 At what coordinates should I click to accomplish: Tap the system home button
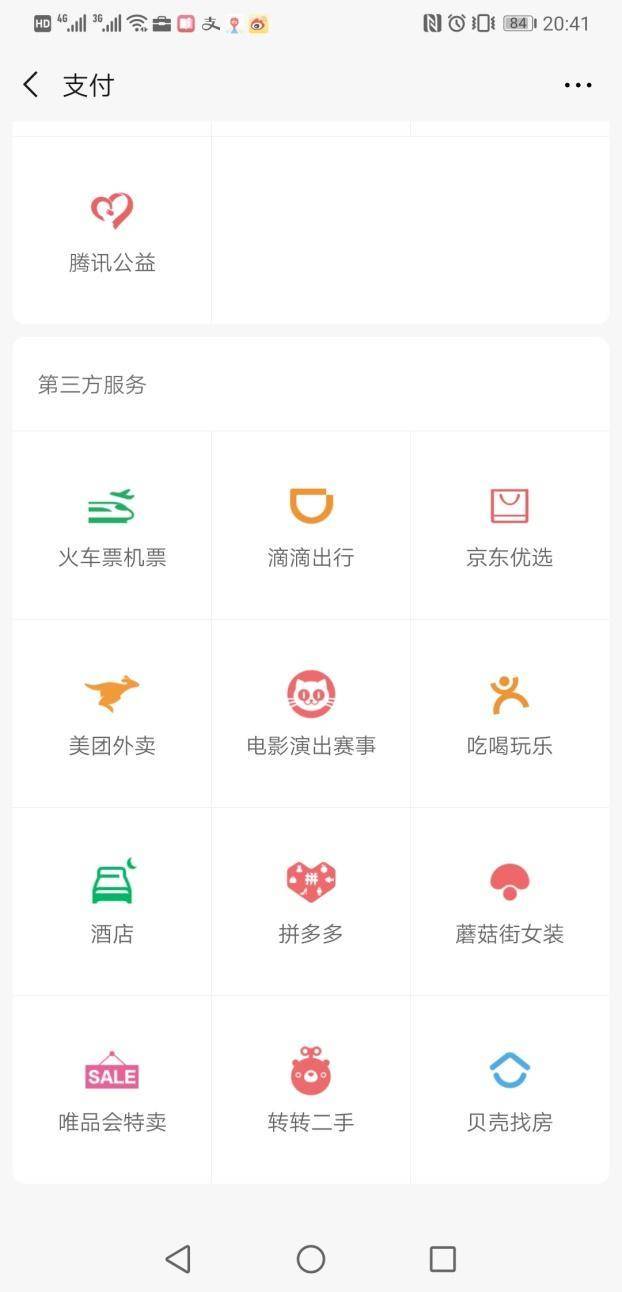(x=311, y=1259)
